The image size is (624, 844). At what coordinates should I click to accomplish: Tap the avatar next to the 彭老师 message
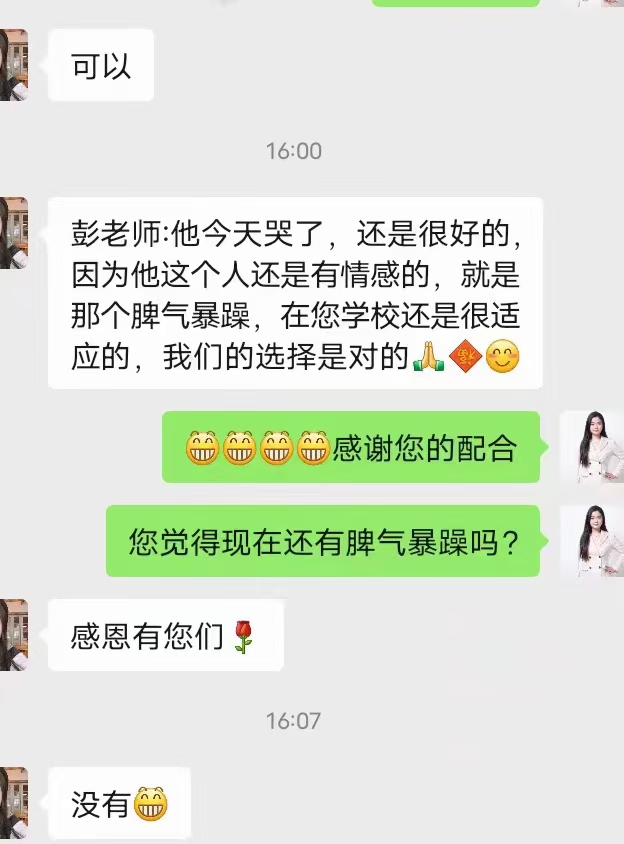13,233
